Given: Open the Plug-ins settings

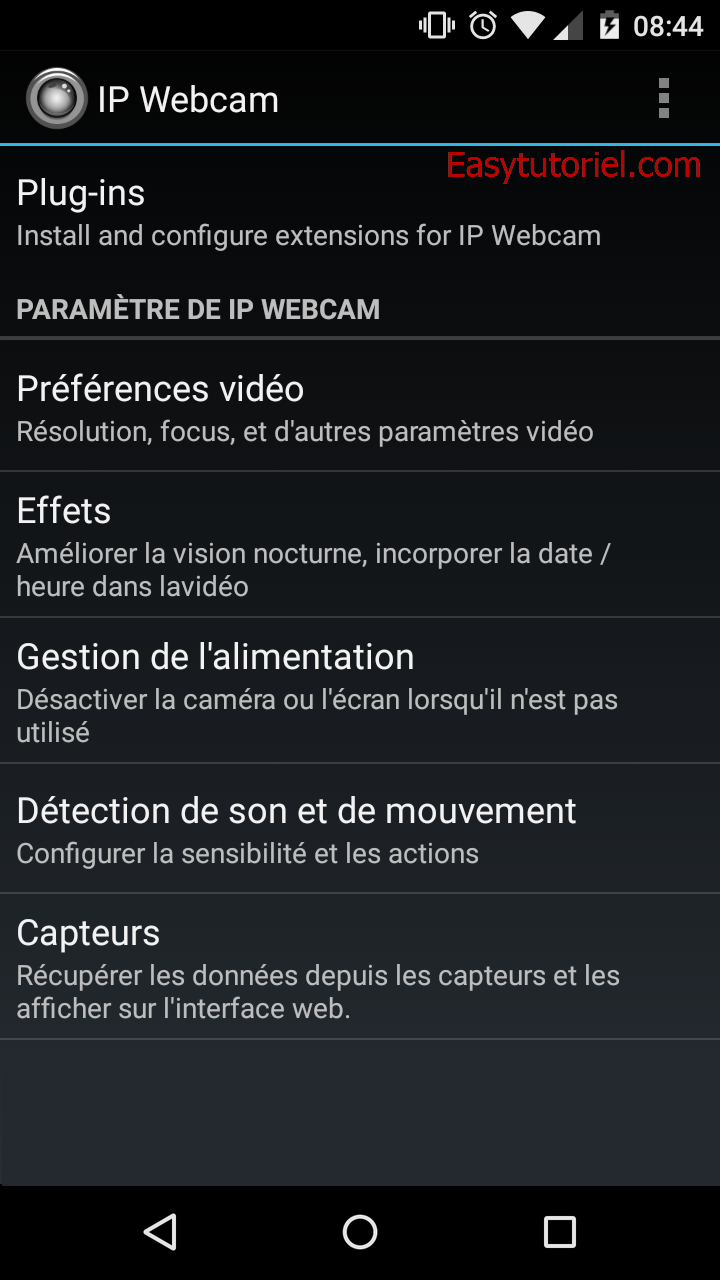Looking at the screenshot, I should click(x=360, y=212).
